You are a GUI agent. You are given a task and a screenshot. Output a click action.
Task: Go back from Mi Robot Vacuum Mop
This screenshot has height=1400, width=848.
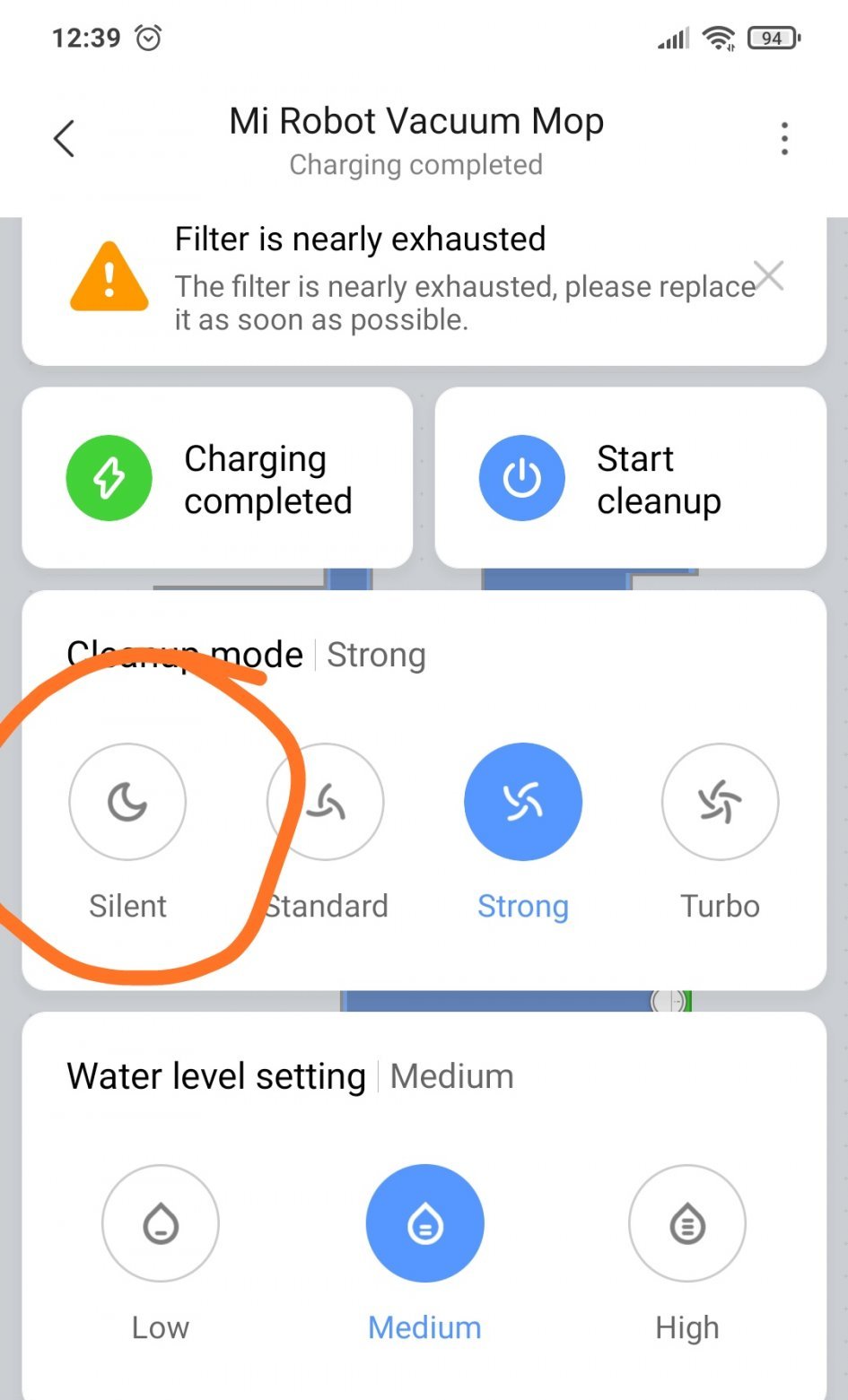click(x=64, y=139)
